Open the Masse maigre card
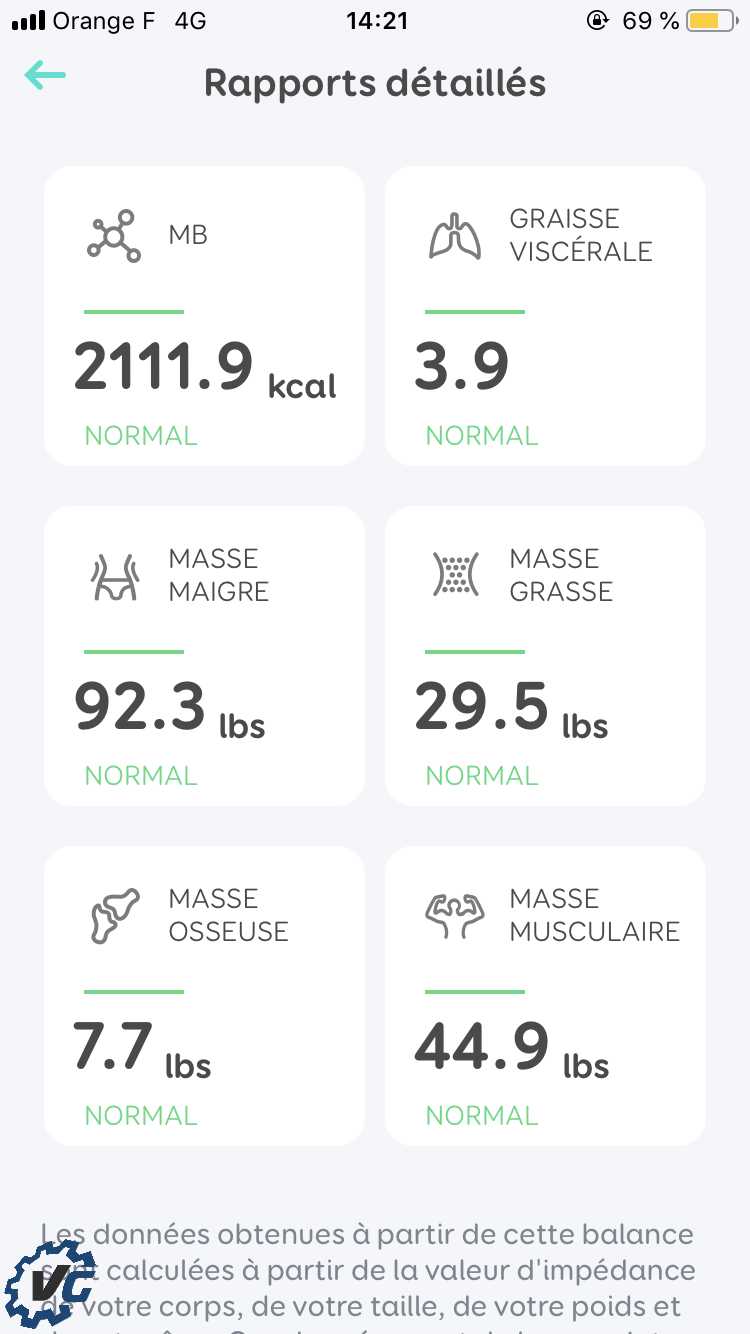The height and width of the screenshot is (1334, 750). point(204,656)
